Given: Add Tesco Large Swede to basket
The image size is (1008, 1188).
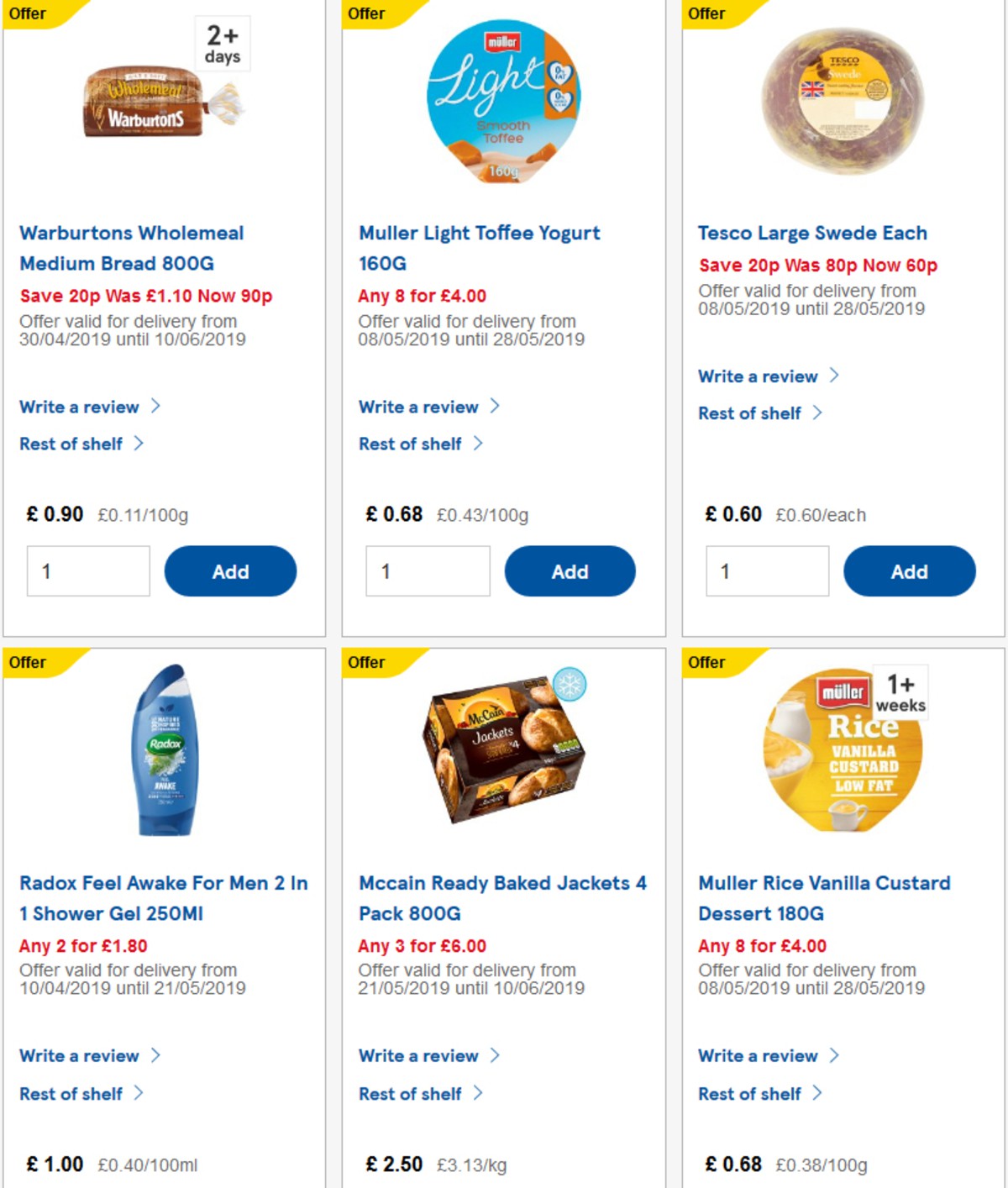Looking at the screenshot, I should [x=910, y=570].
